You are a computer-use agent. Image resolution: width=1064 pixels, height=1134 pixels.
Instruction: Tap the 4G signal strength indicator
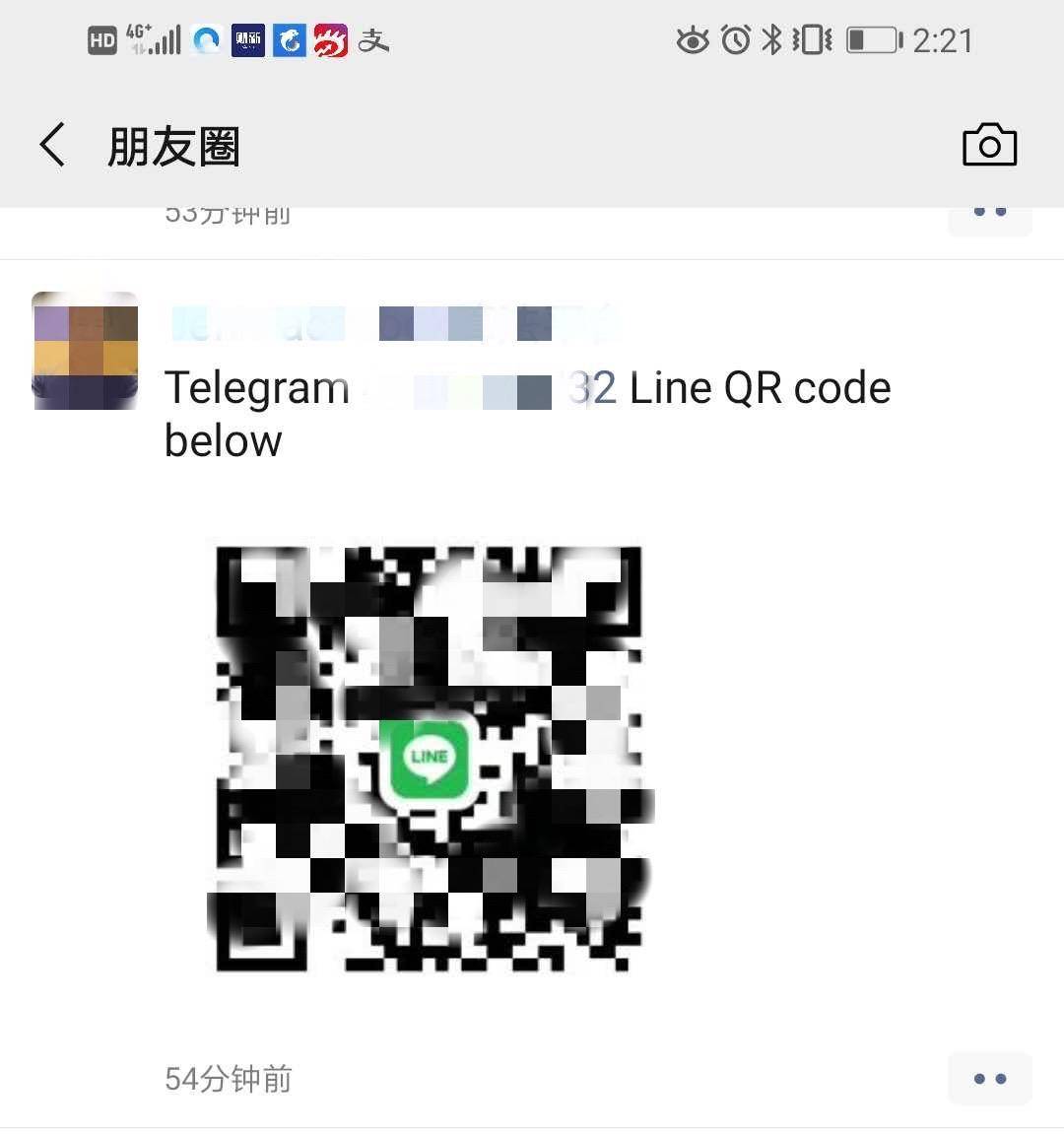pyautogui.click(x=156, y=37)
